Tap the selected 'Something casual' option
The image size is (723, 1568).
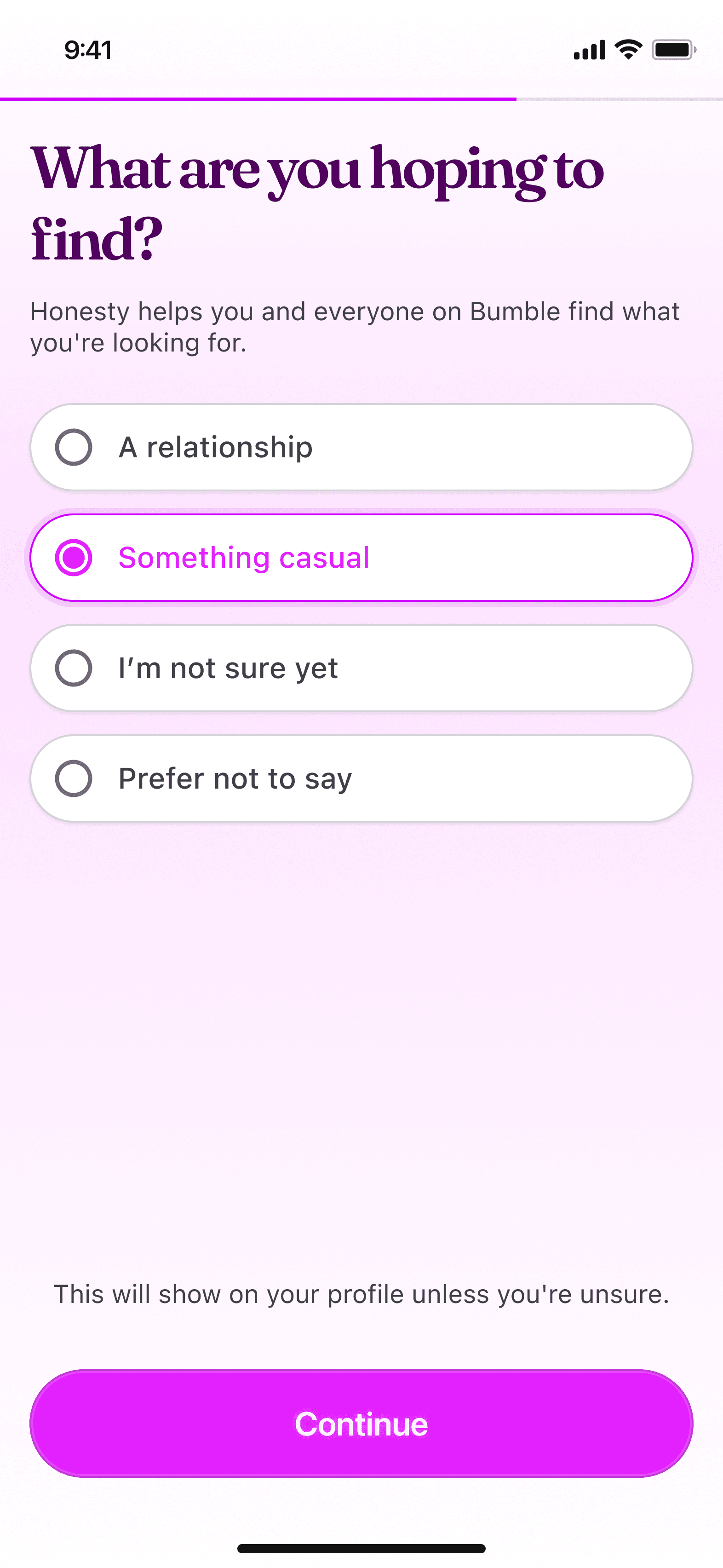click(x=361, y=558)
